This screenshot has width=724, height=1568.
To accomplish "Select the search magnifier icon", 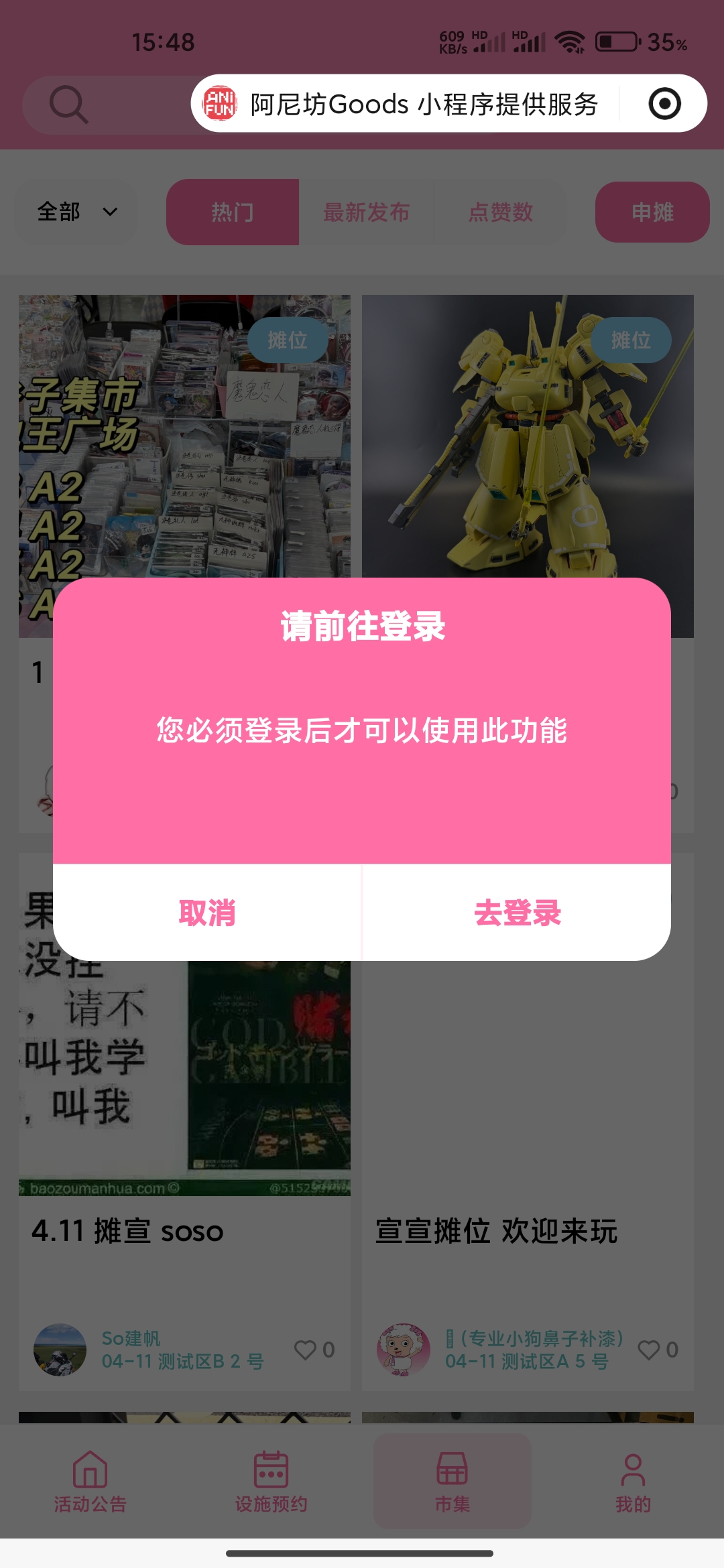I will [66, 103].
